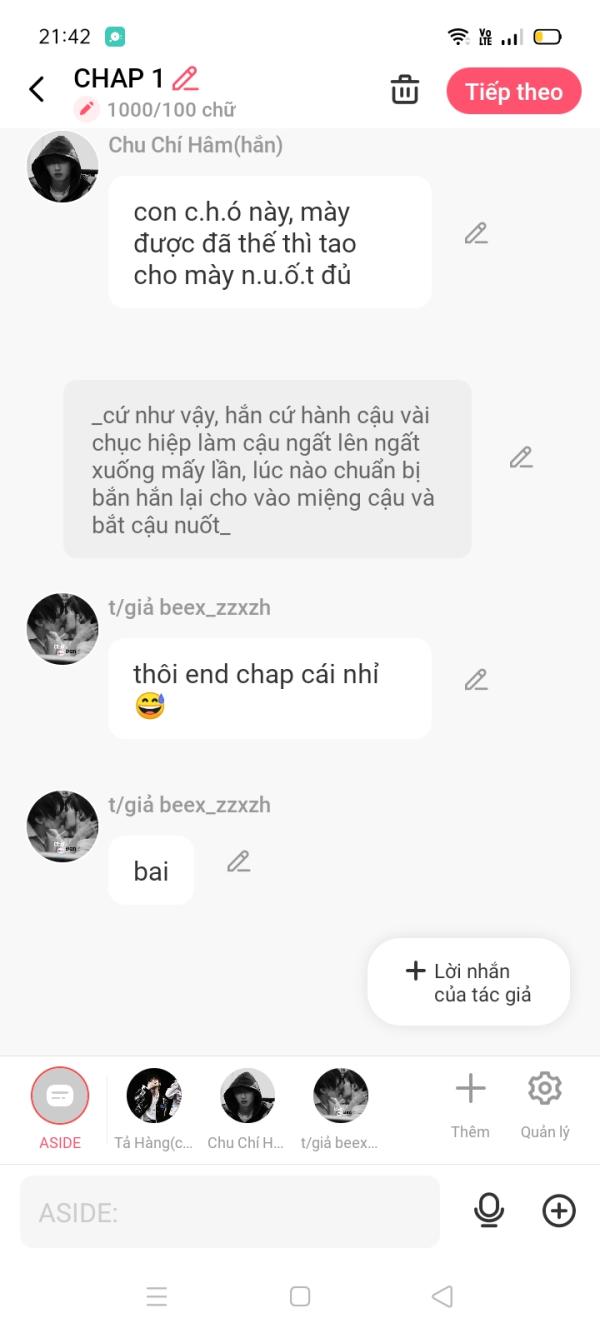The width and height of the screenshot is (600, 1333).
Task: Add Lời nhắn của tác giả
Action: click(469, 982)
